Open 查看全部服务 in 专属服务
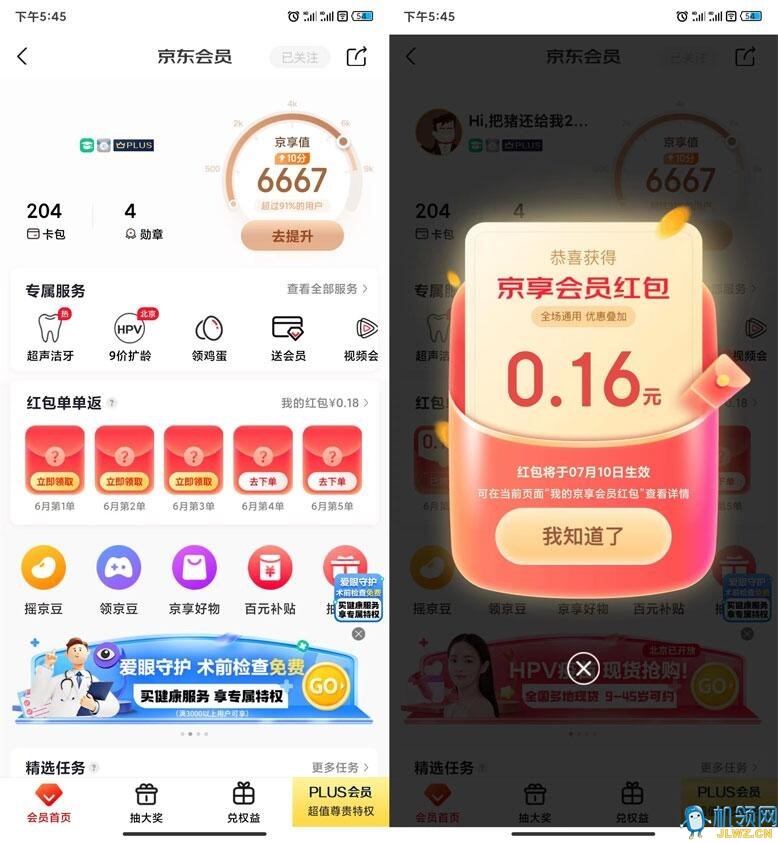The height and width of the screenshot is (843, 778). click(327, 289)
